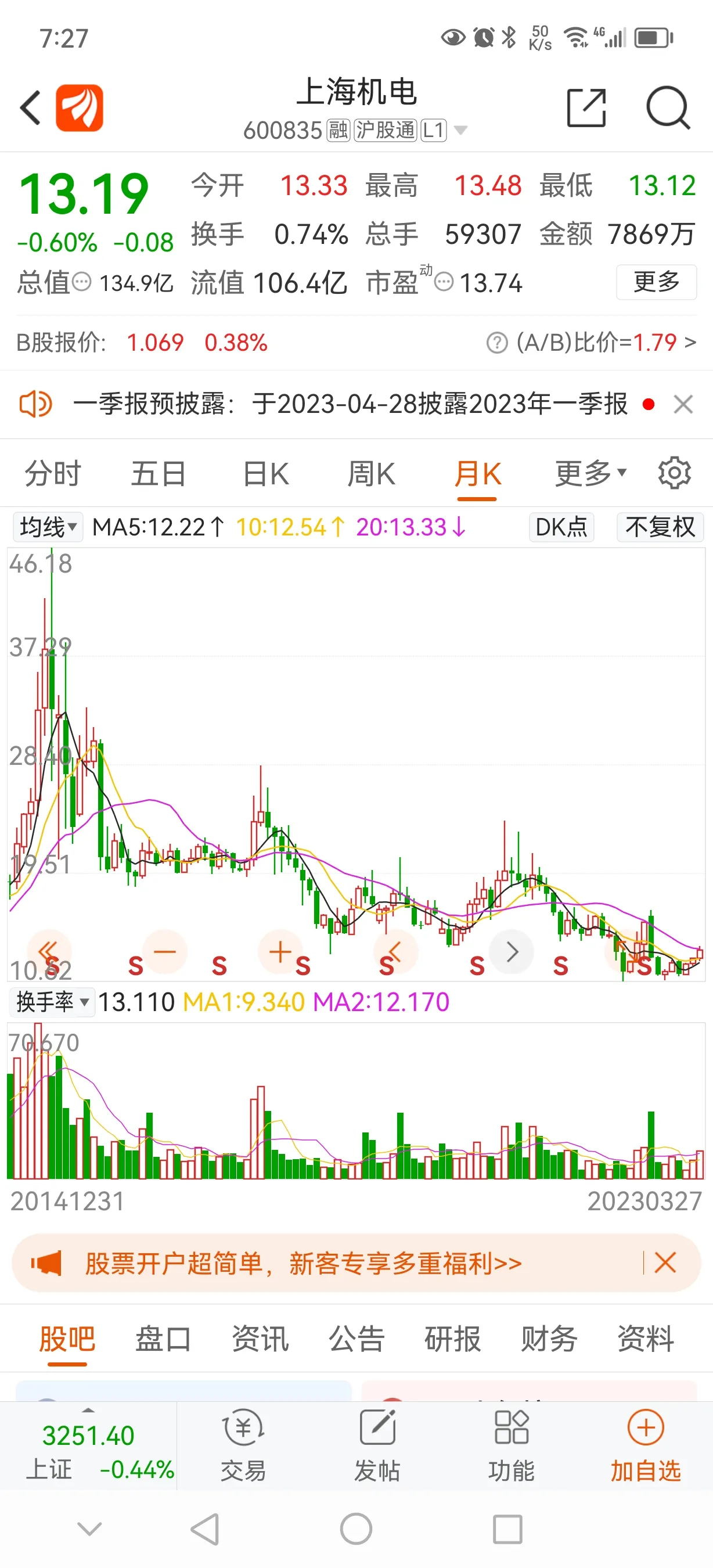Share this stock page
The height and width of the screenshot is (1568, 713).
586,108
